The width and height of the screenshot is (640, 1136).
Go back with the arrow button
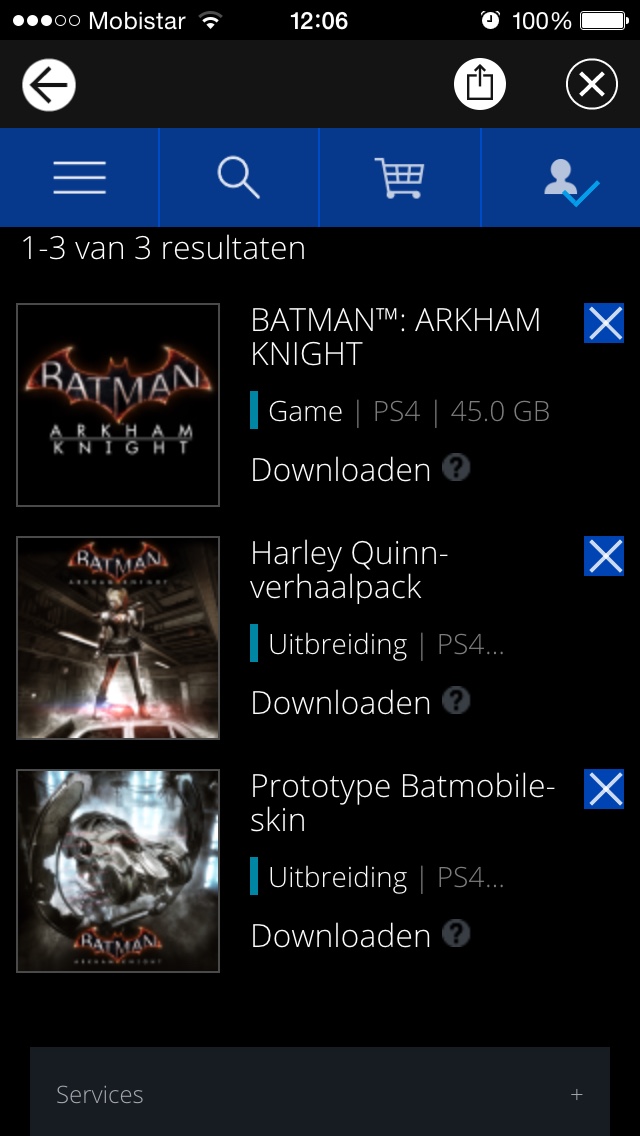click(x=49, y=85)
